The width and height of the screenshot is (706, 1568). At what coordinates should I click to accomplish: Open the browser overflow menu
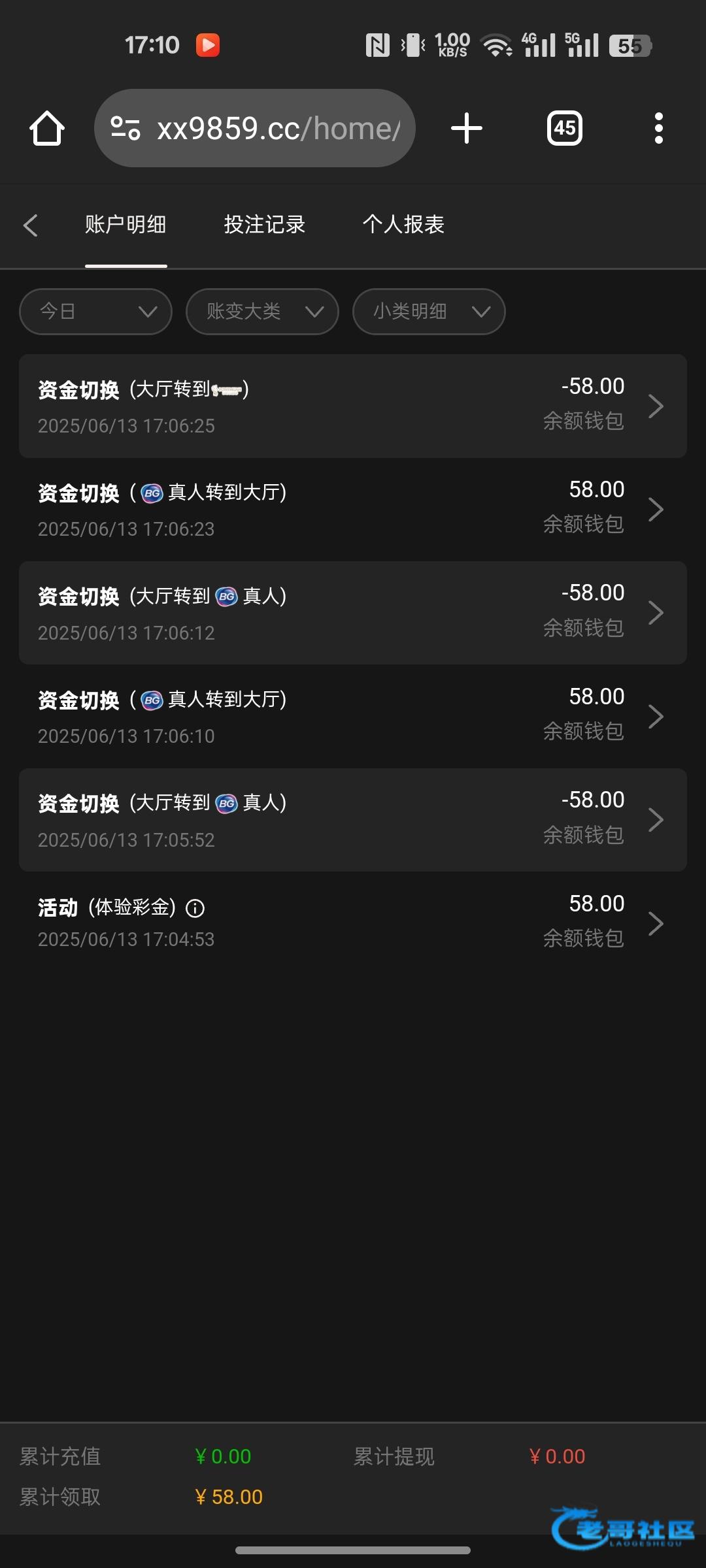click(659, 128)
